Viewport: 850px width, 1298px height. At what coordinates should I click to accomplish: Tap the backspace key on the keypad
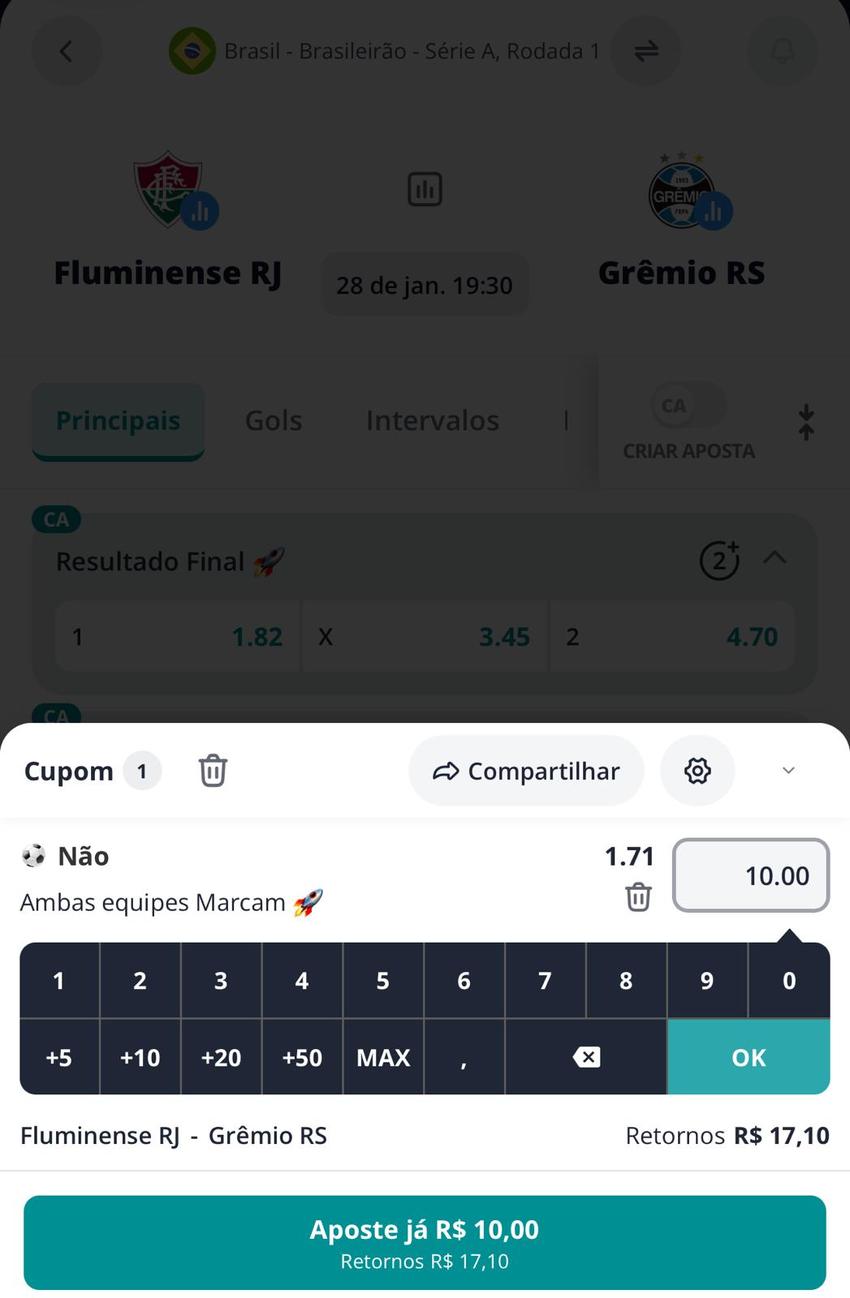point(586,1057)
